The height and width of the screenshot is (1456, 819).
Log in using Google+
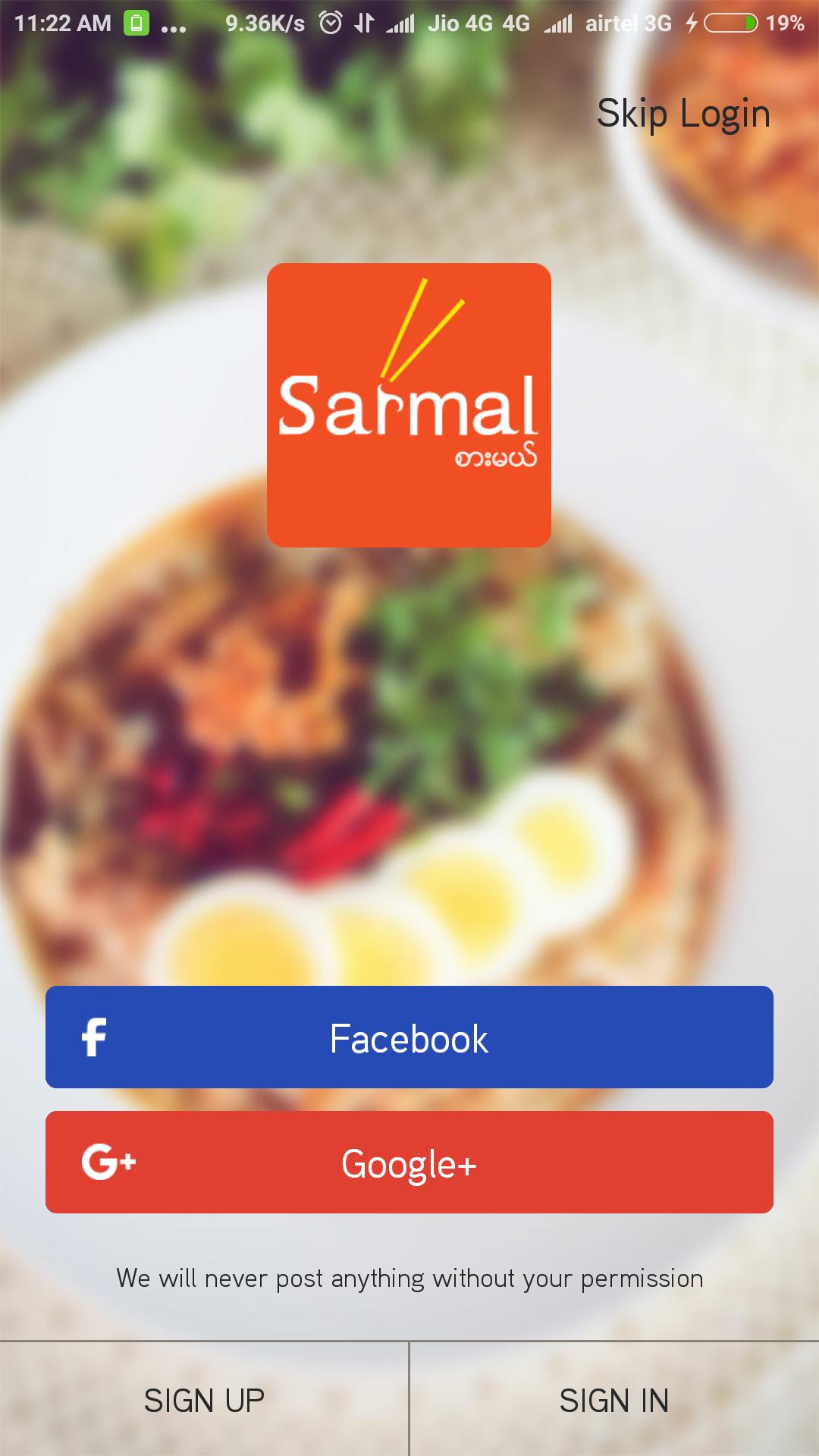coord(409,1162)
